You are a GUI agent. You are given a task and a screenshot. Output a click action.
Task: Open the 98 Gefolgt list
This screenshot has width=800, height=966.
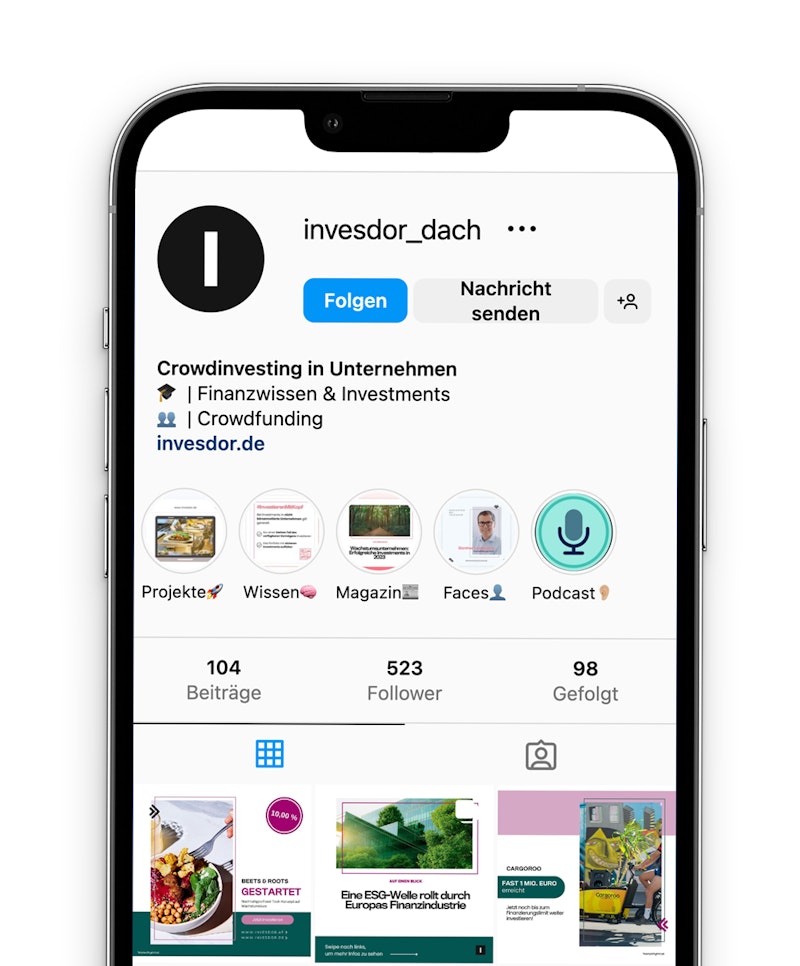(x=585, y=680)
